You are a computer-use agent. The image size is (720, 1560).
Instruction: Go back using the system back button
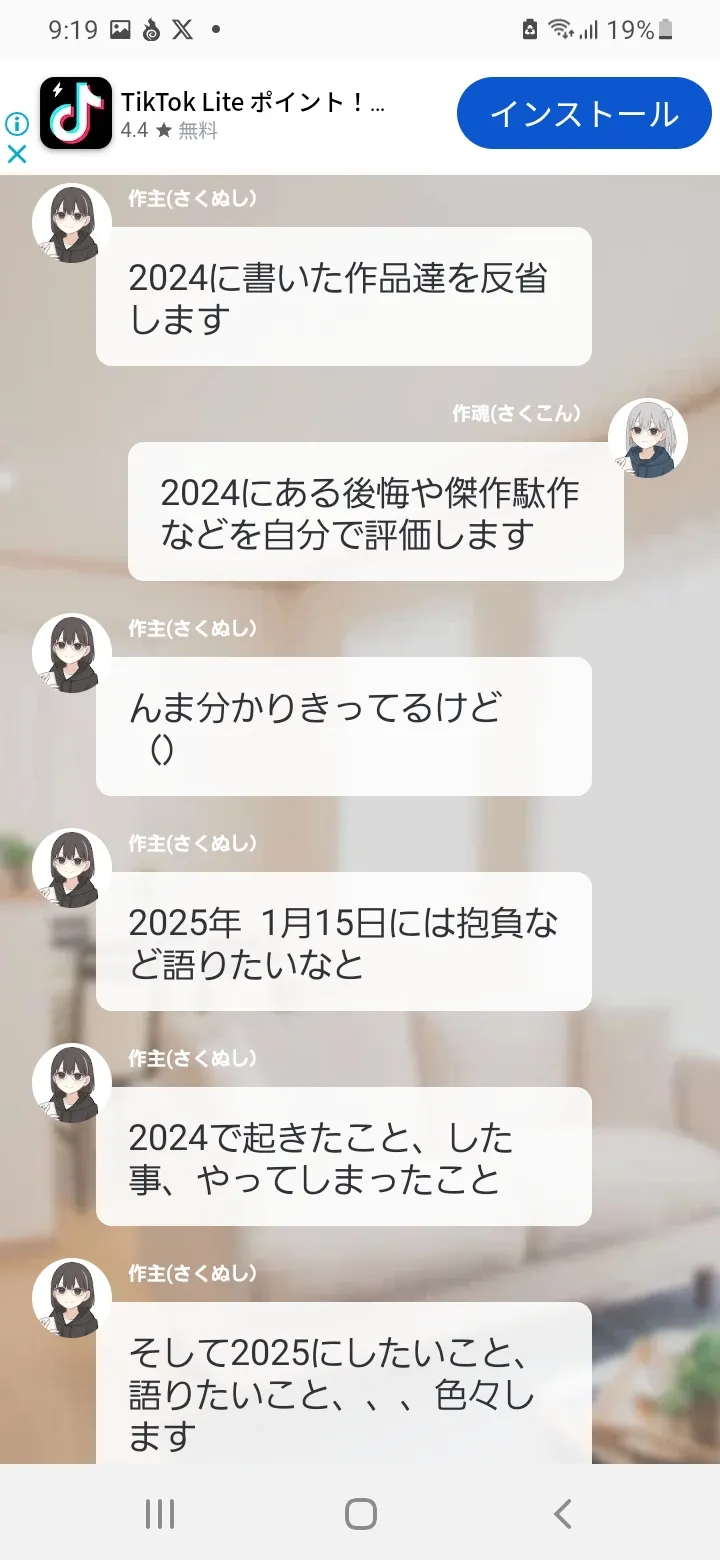tap(563, 1514)
